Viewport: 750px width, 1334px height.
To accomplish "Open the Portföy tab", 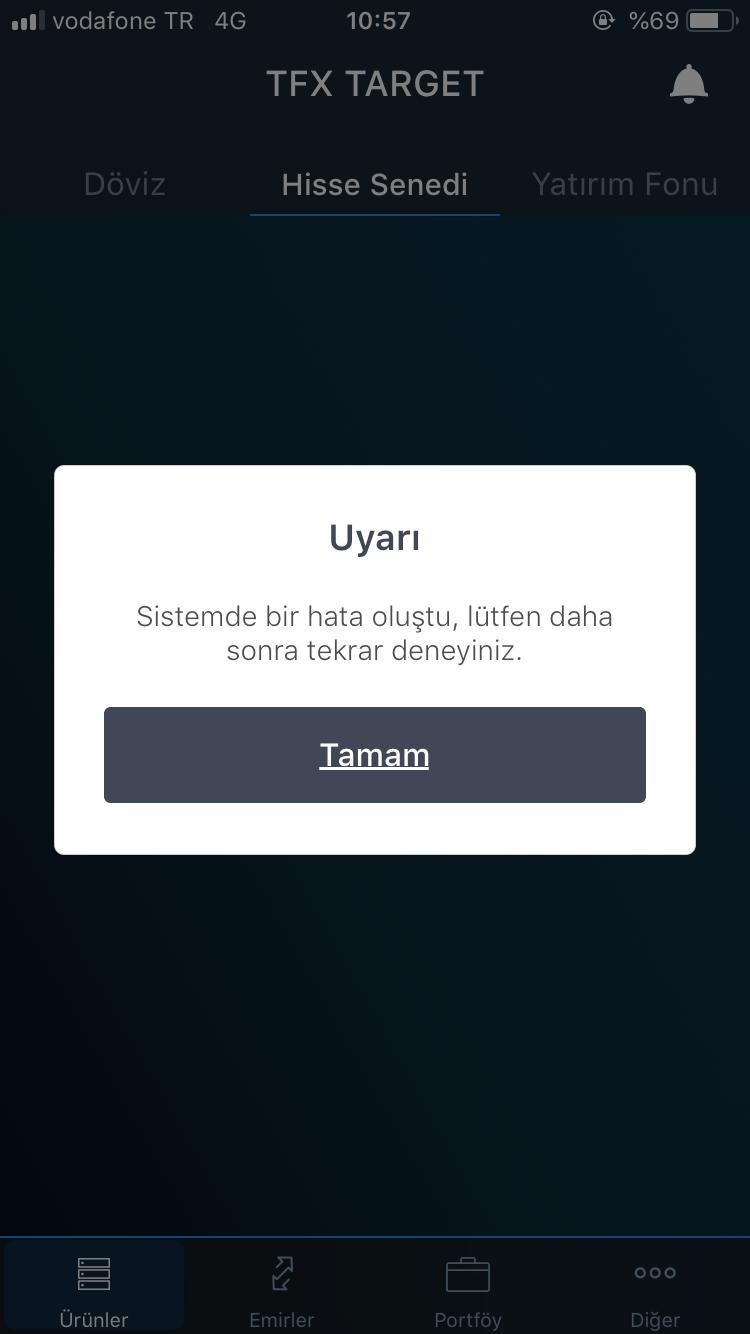I will point(468,1289).
